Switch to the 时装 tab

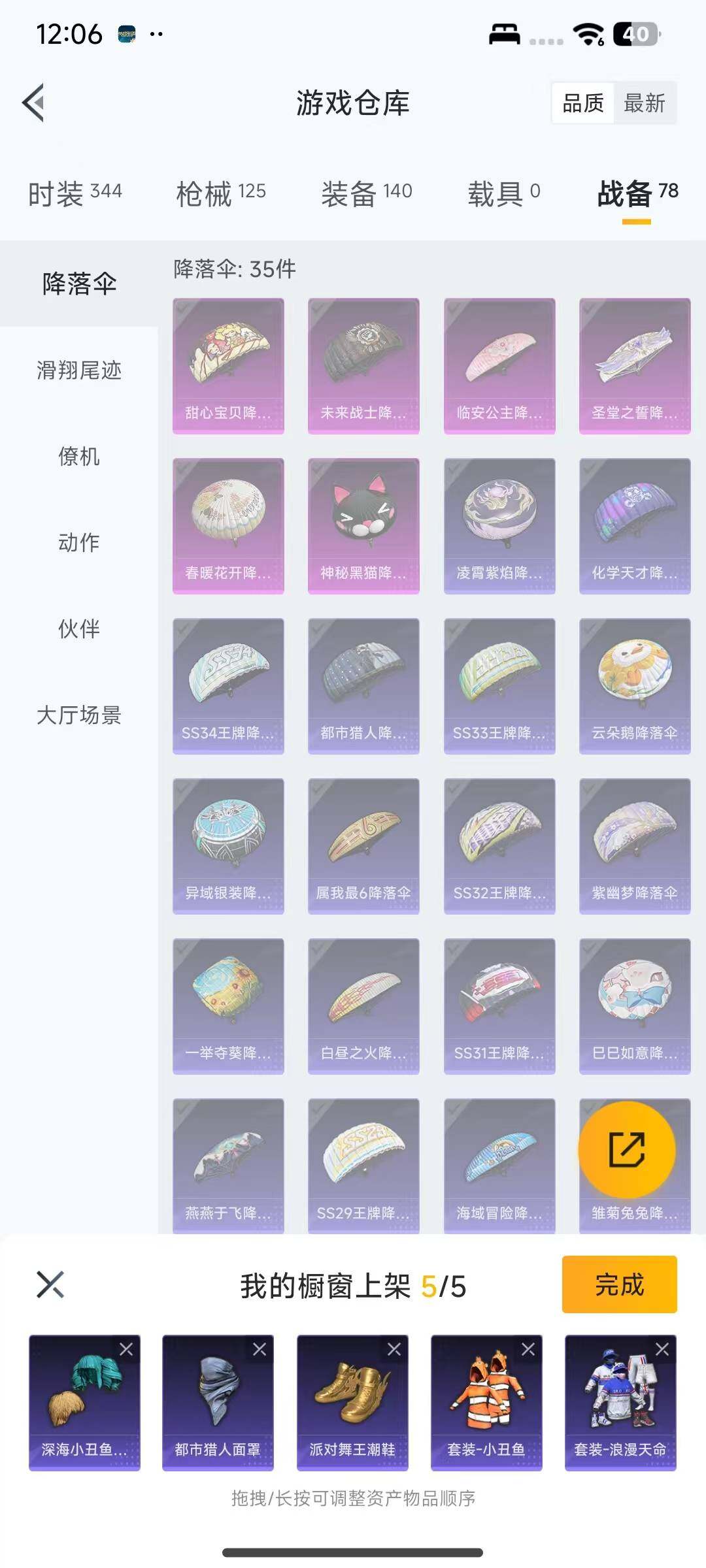(x=75, y=193)
